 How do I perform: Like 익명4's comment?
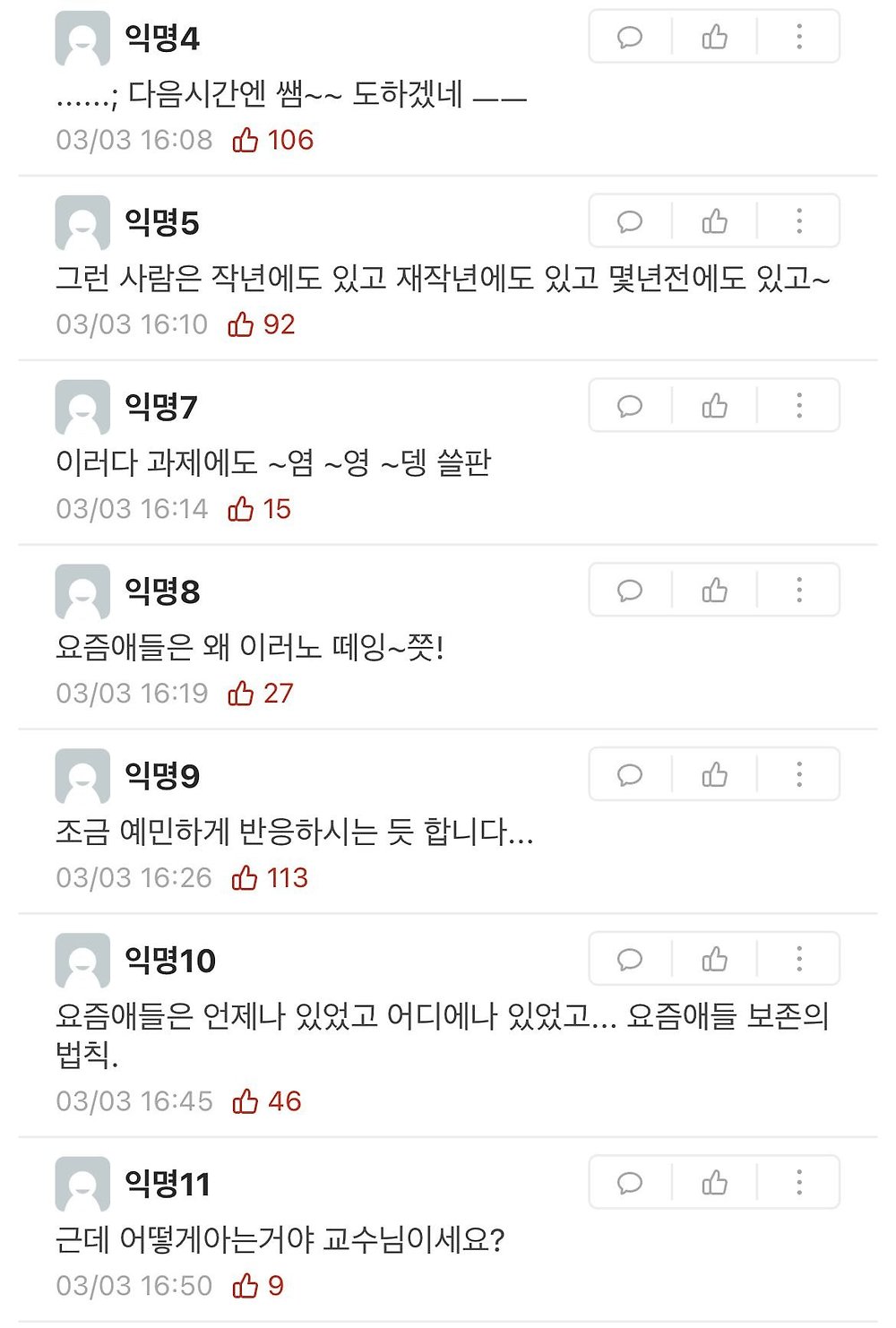click(x=714, y=37)
